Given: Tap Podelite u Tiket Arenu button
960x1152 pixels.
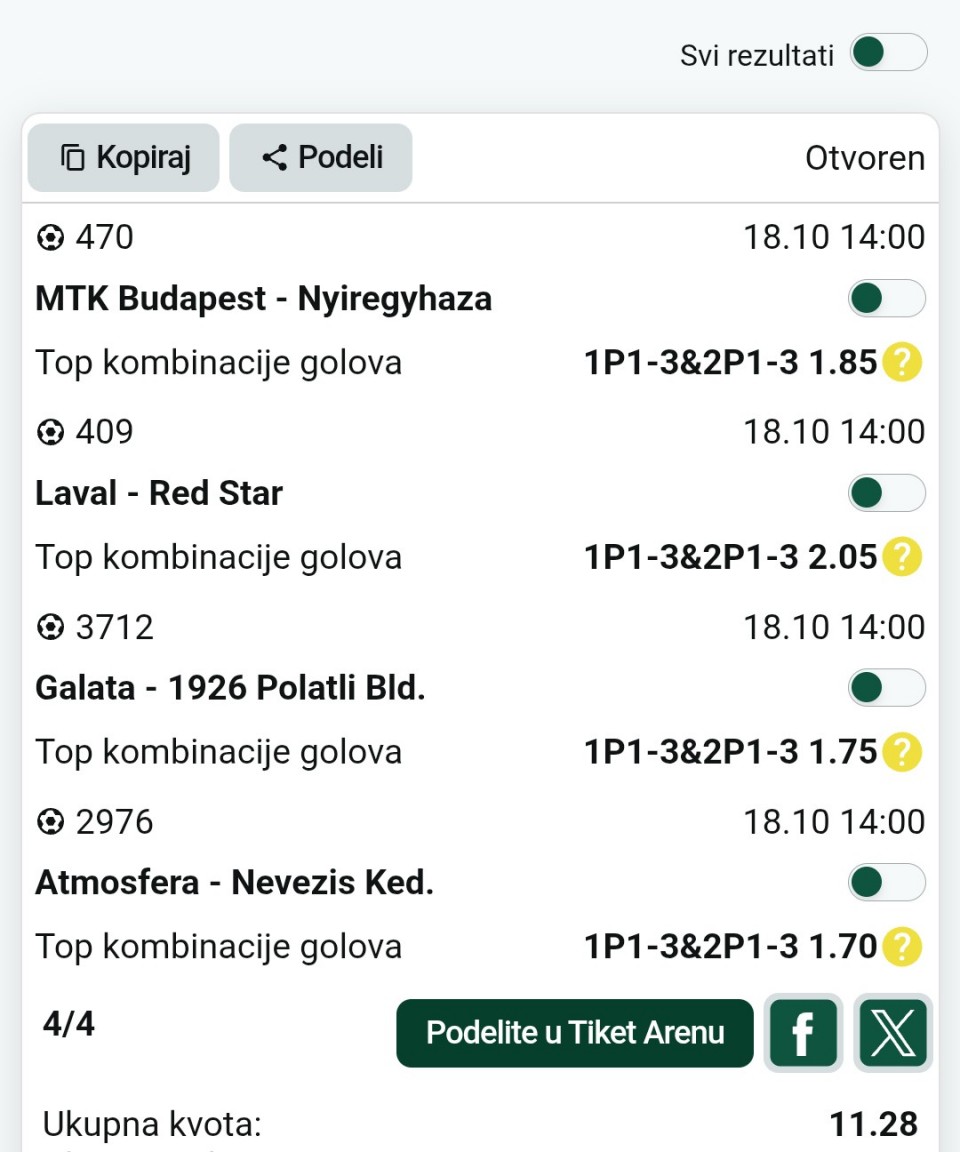Looking at the screenshot, I should point(575,1033).
